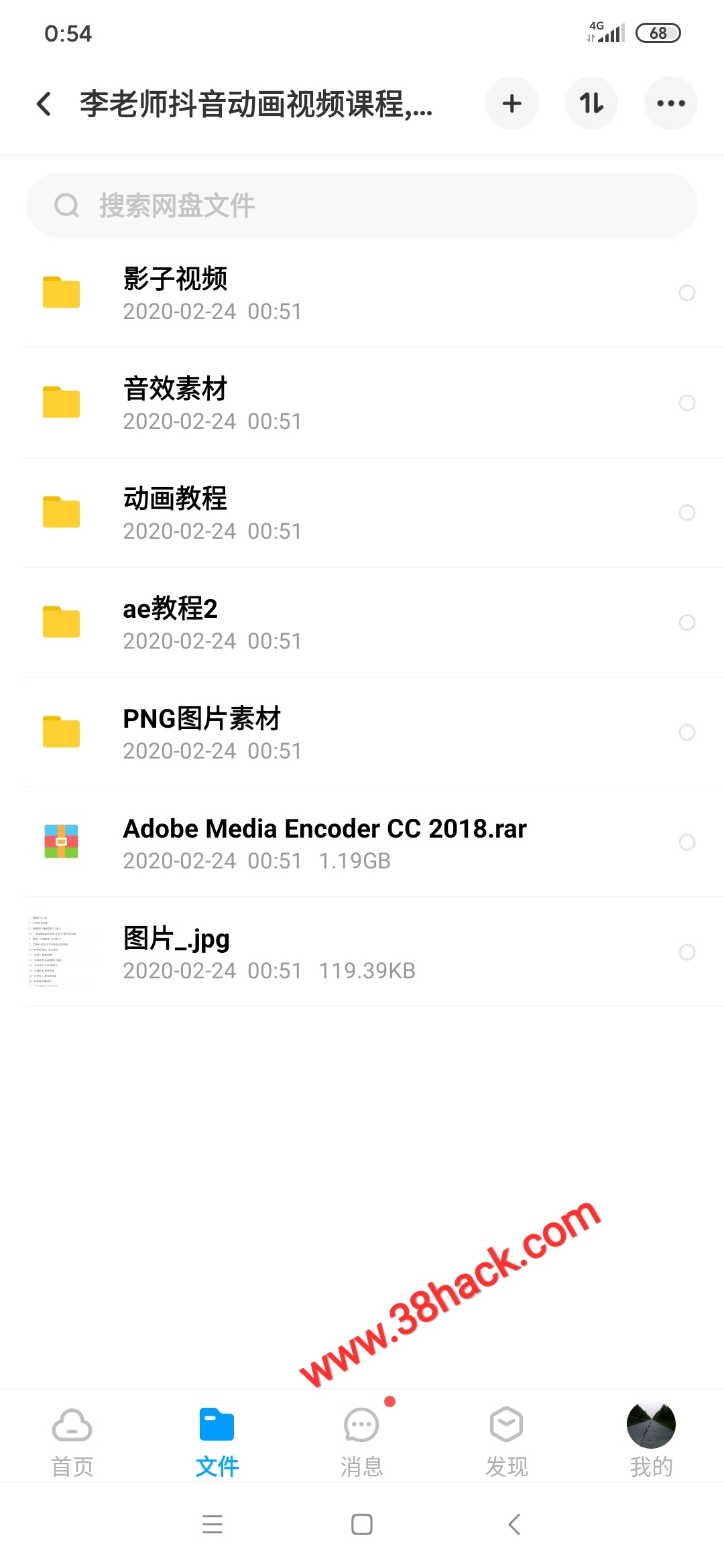Tap the plus add button
Screen dimensions: 724x1568
tap(511, 103)
